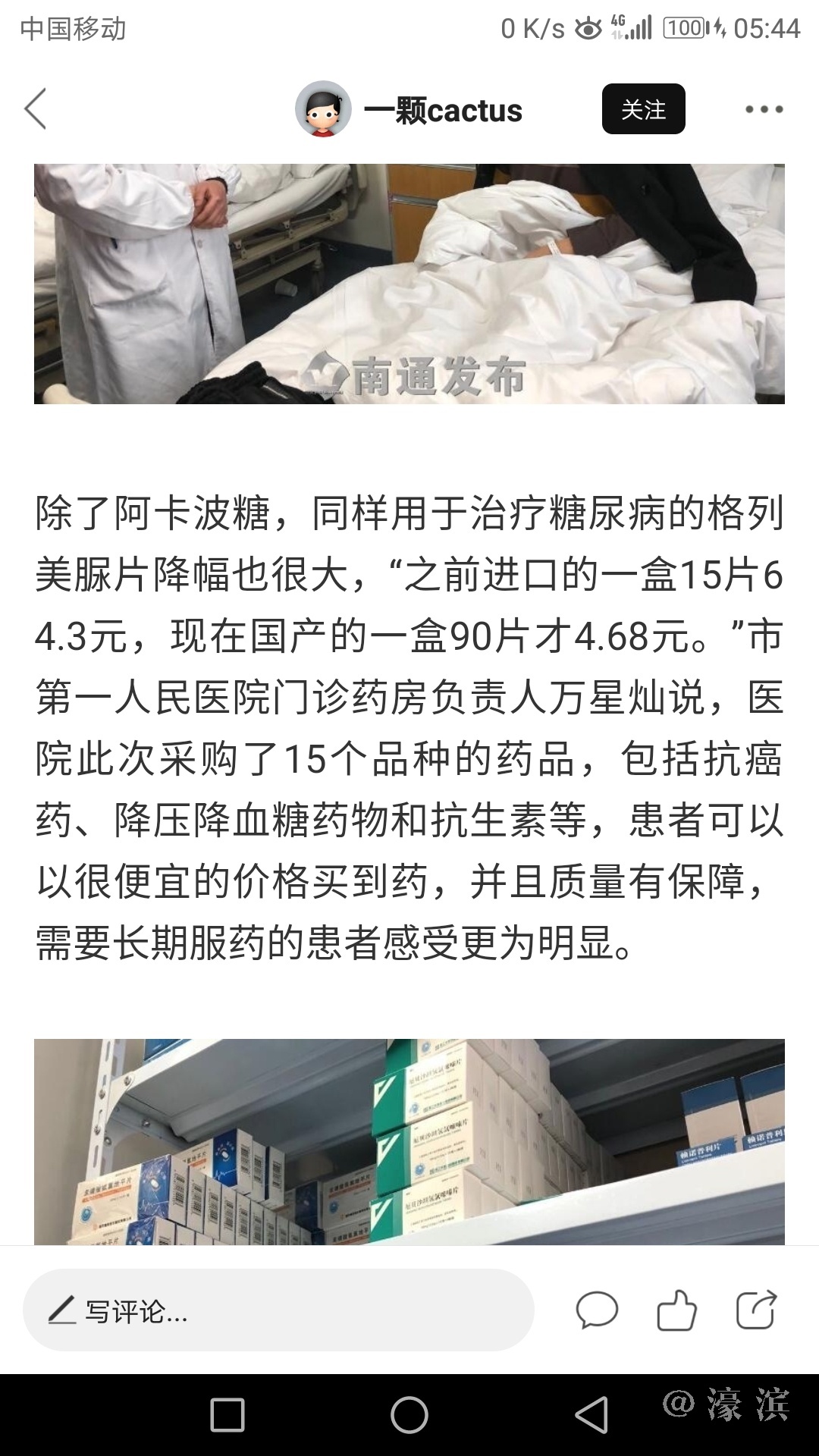View comments via the speech bubble icon
Viewport: 819px width, 1456px height.
pyautogui.click(x=597, y=1310)
